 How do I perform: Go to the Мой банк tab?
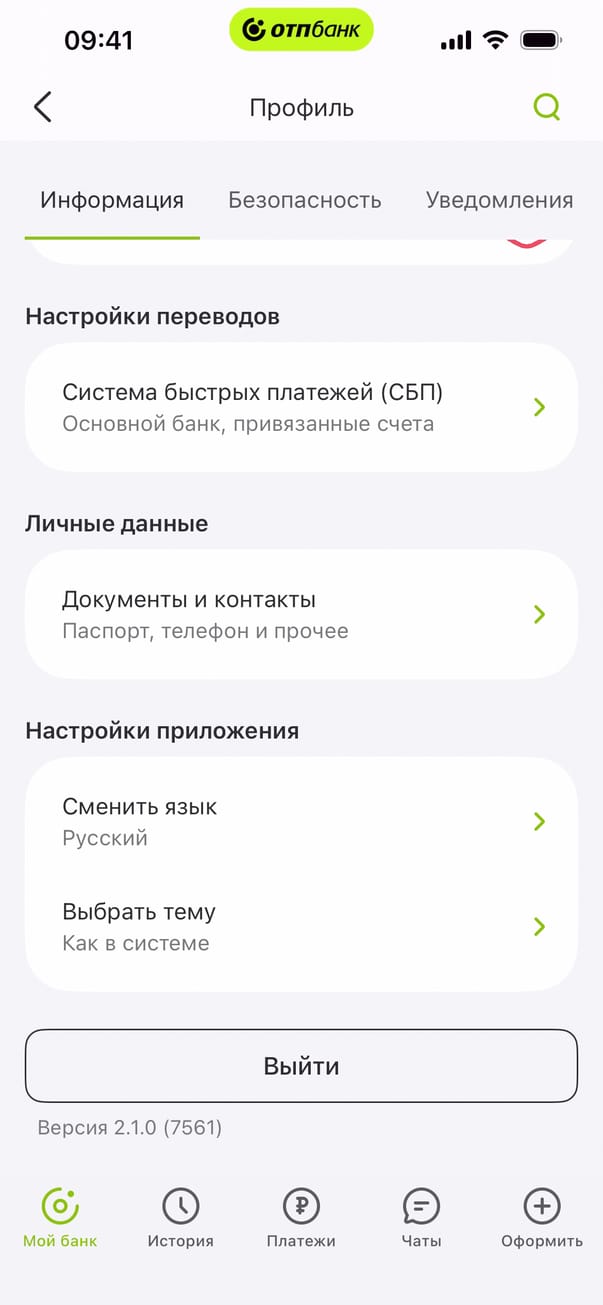[60, 1218]
